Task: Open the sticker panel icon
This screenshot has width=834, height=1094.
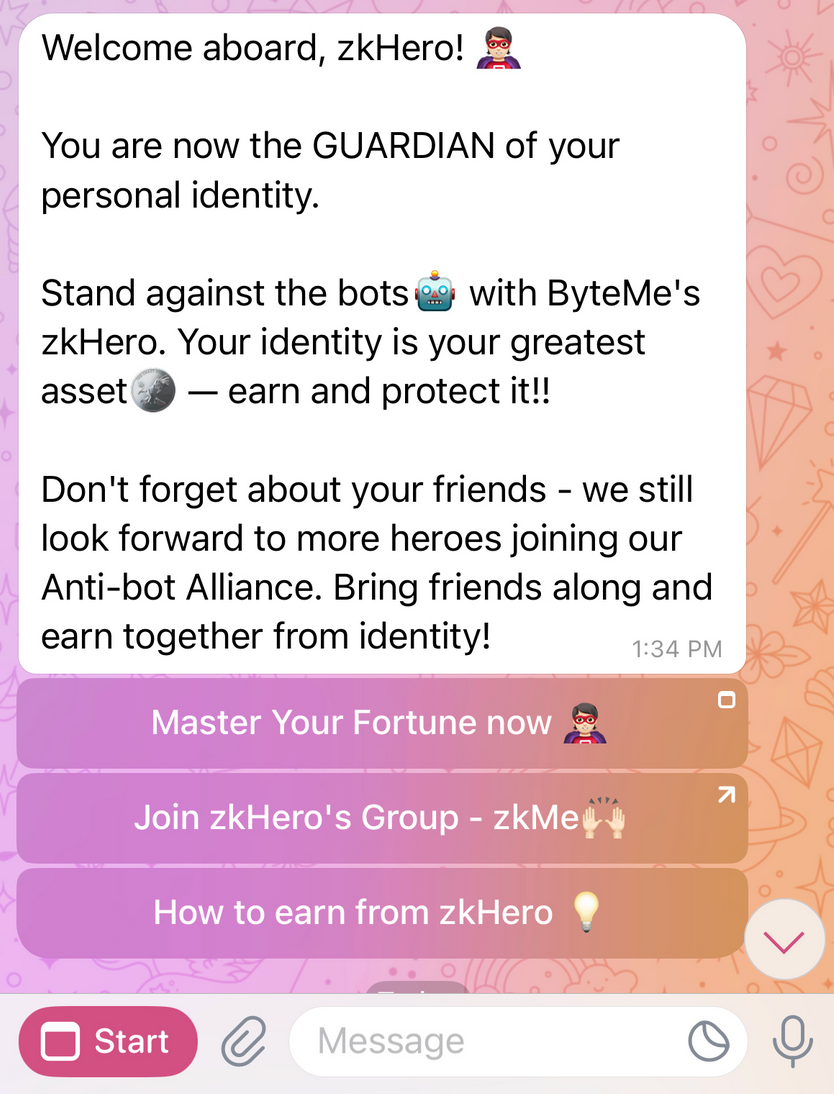Action: (709, 1042)
